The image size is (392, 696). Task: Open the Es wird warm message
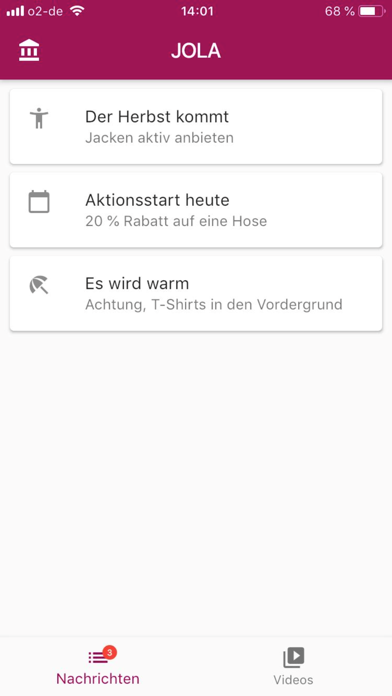coord(196,293)
